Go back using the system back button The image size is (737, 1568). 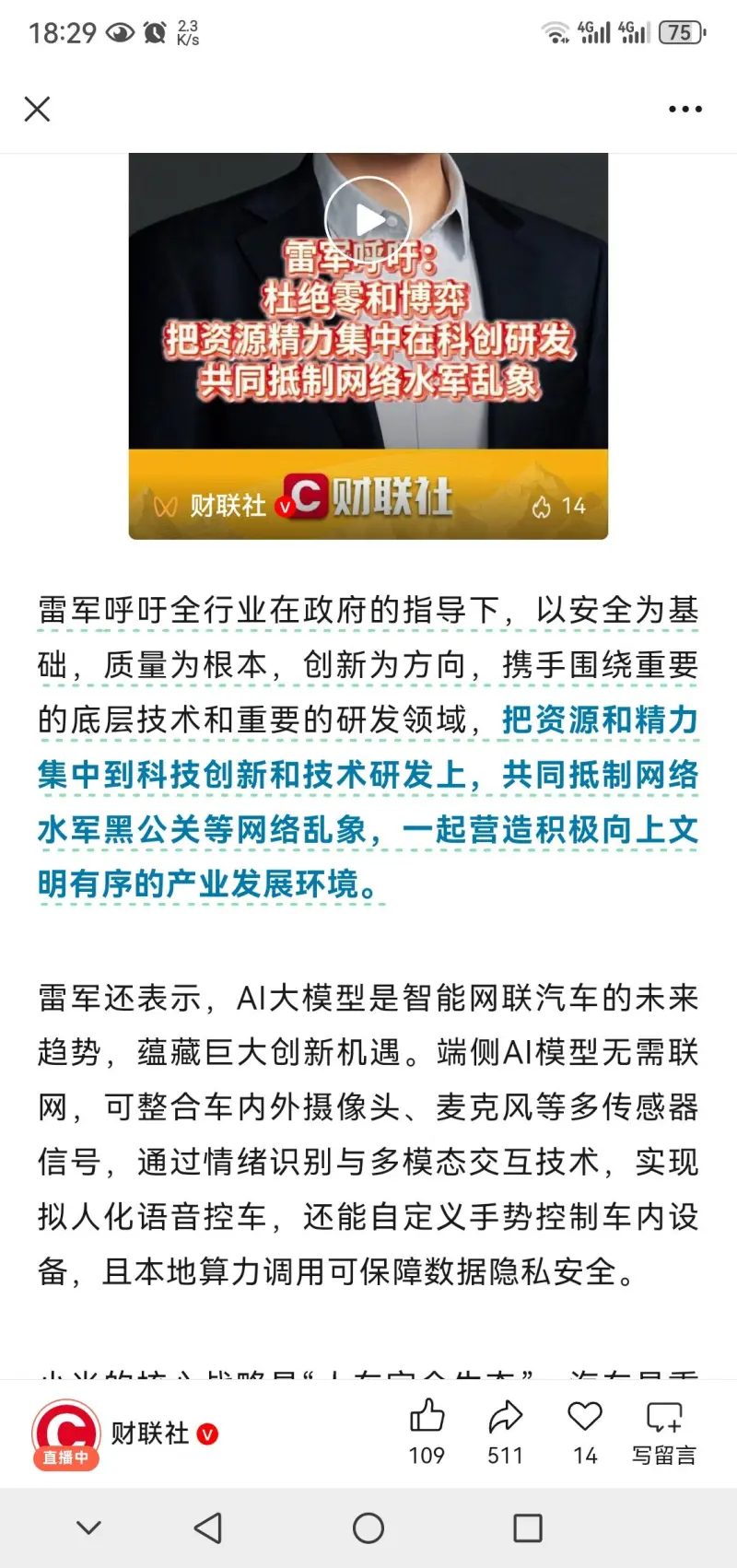[208, 1528]
